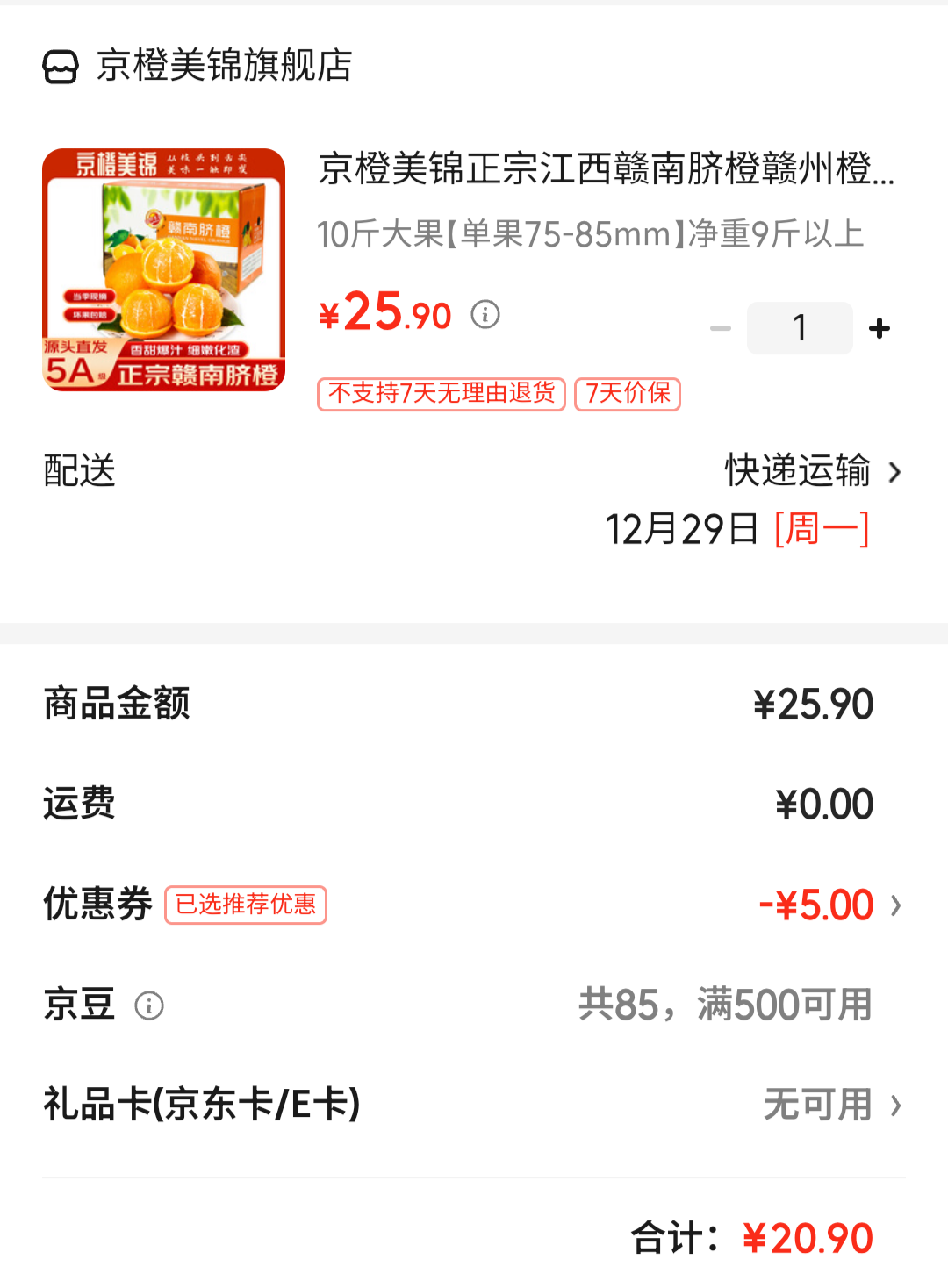This screenshot has width=948, height=1288.
Task: Select the 已选推荐优惠 coupon tag
Action: [245, 905]
